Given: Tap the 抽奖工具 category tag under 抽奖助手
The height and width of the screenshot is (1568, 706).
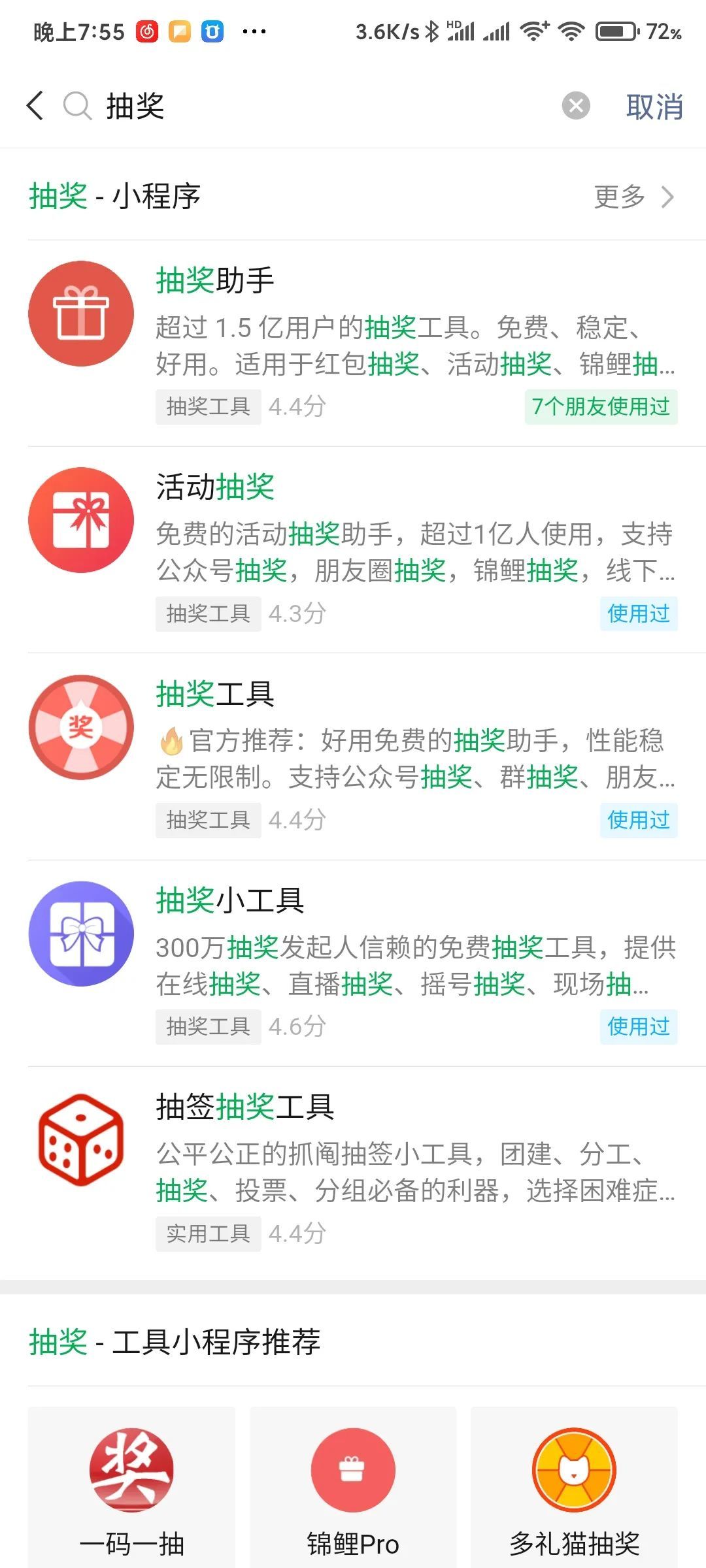Looking at the screenshot, I should point(208,406).
